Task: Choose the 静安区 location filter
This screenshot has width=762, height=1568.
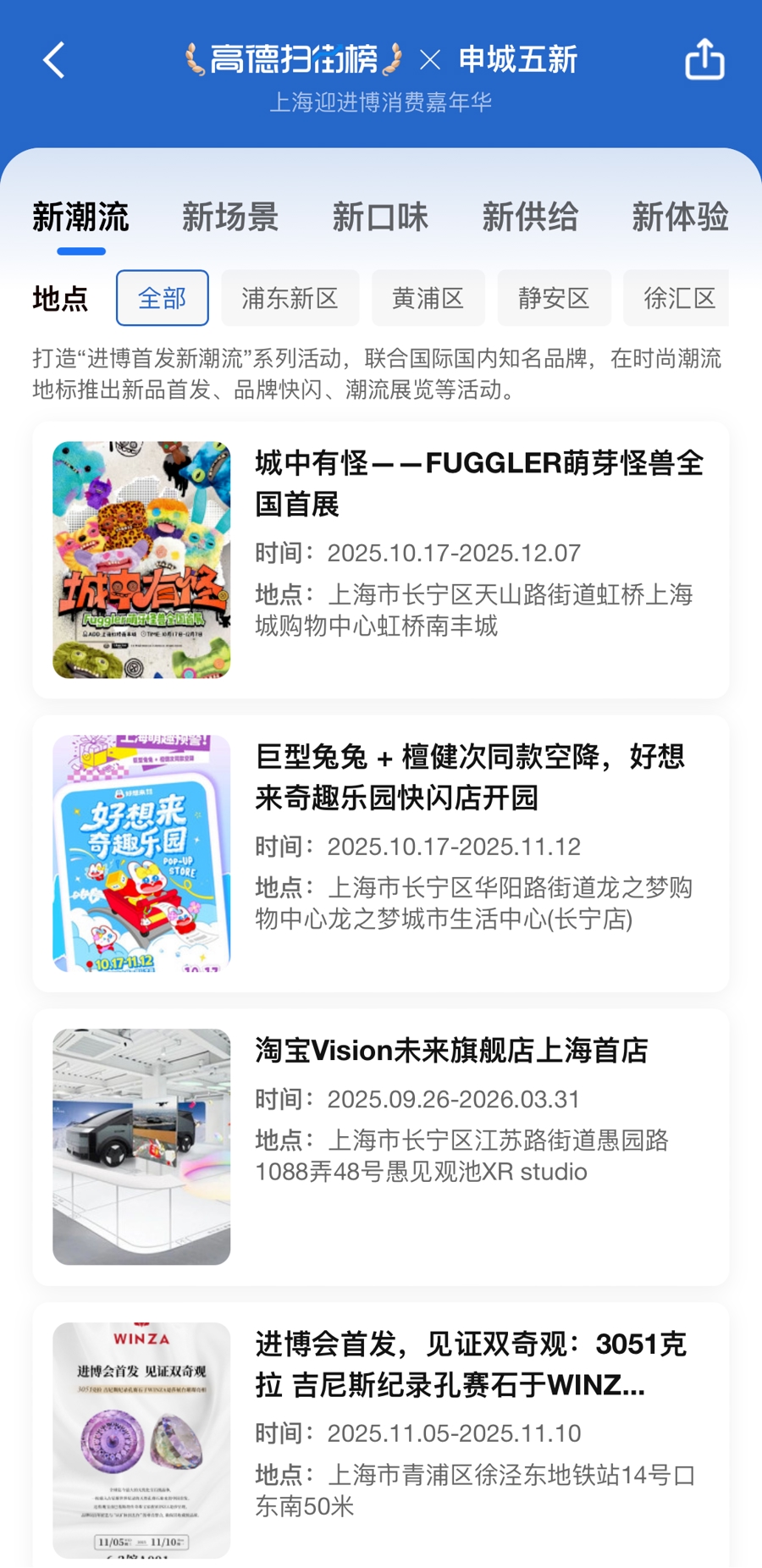Action: (554, 298)
